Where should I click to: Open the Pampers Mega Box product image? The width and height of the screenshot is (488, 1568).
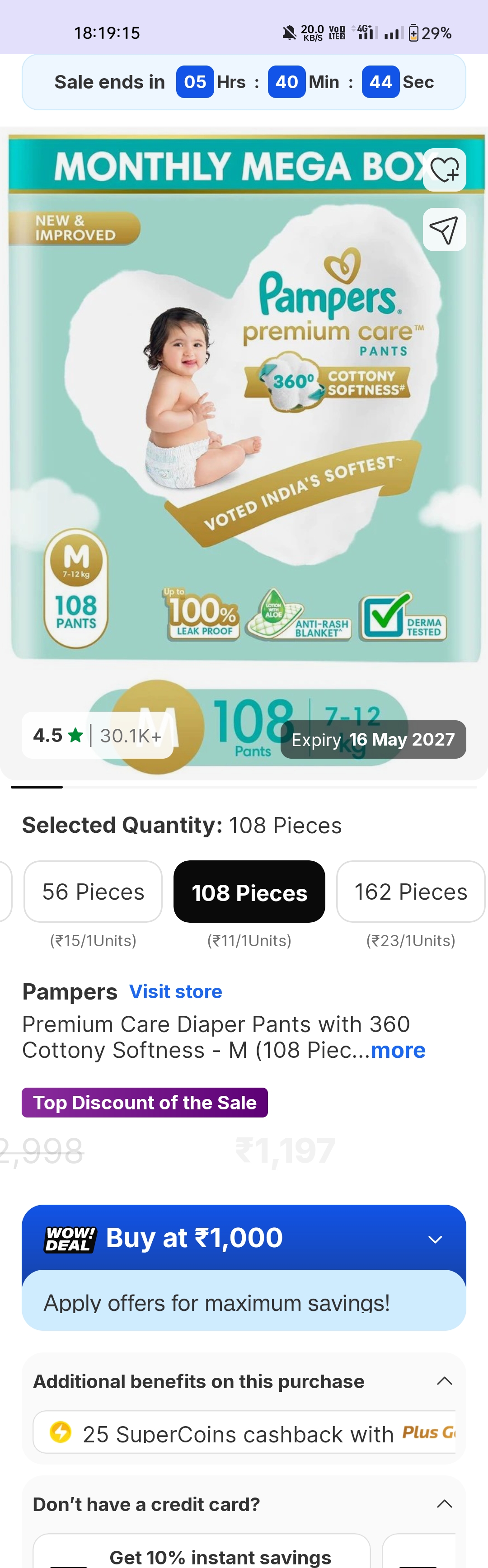tap(244, 426)
